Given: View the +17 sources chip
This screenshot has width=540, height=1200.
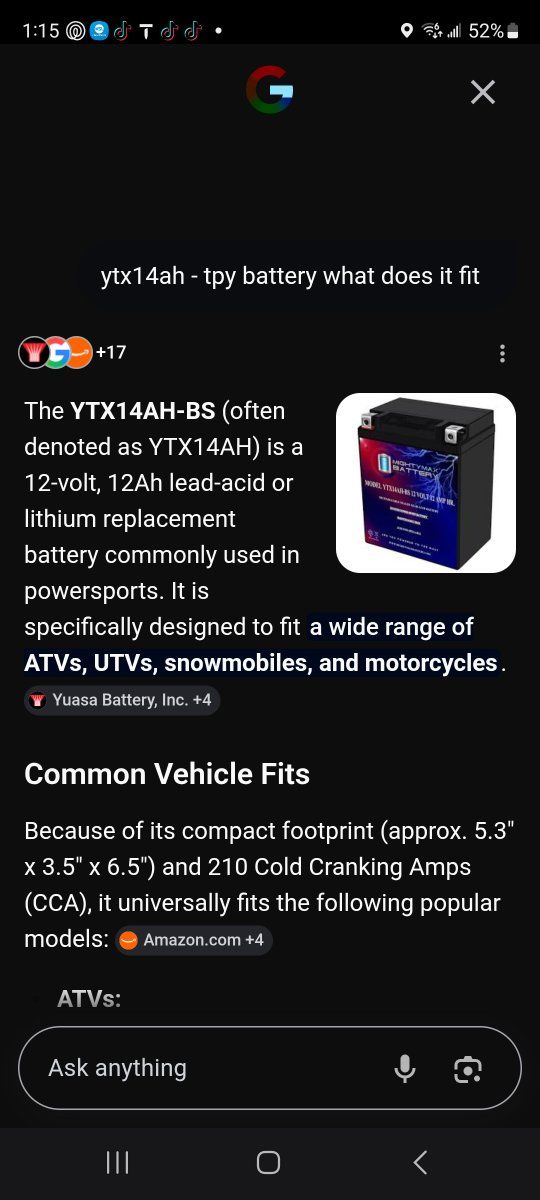Looking at the screenshot, I should coord(72,352).
